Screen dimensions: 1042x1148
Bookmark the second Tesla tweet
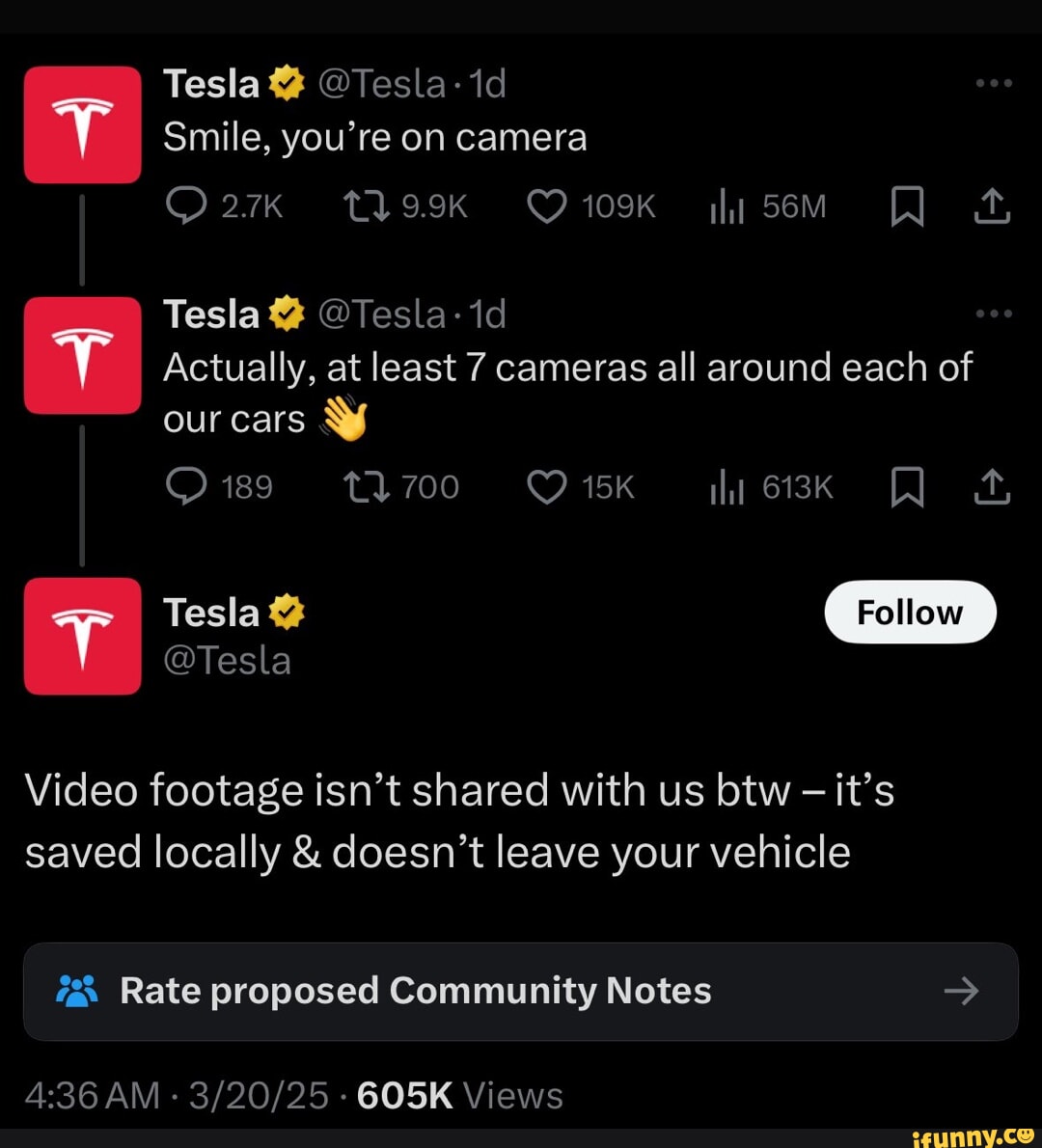click(907, 488)
